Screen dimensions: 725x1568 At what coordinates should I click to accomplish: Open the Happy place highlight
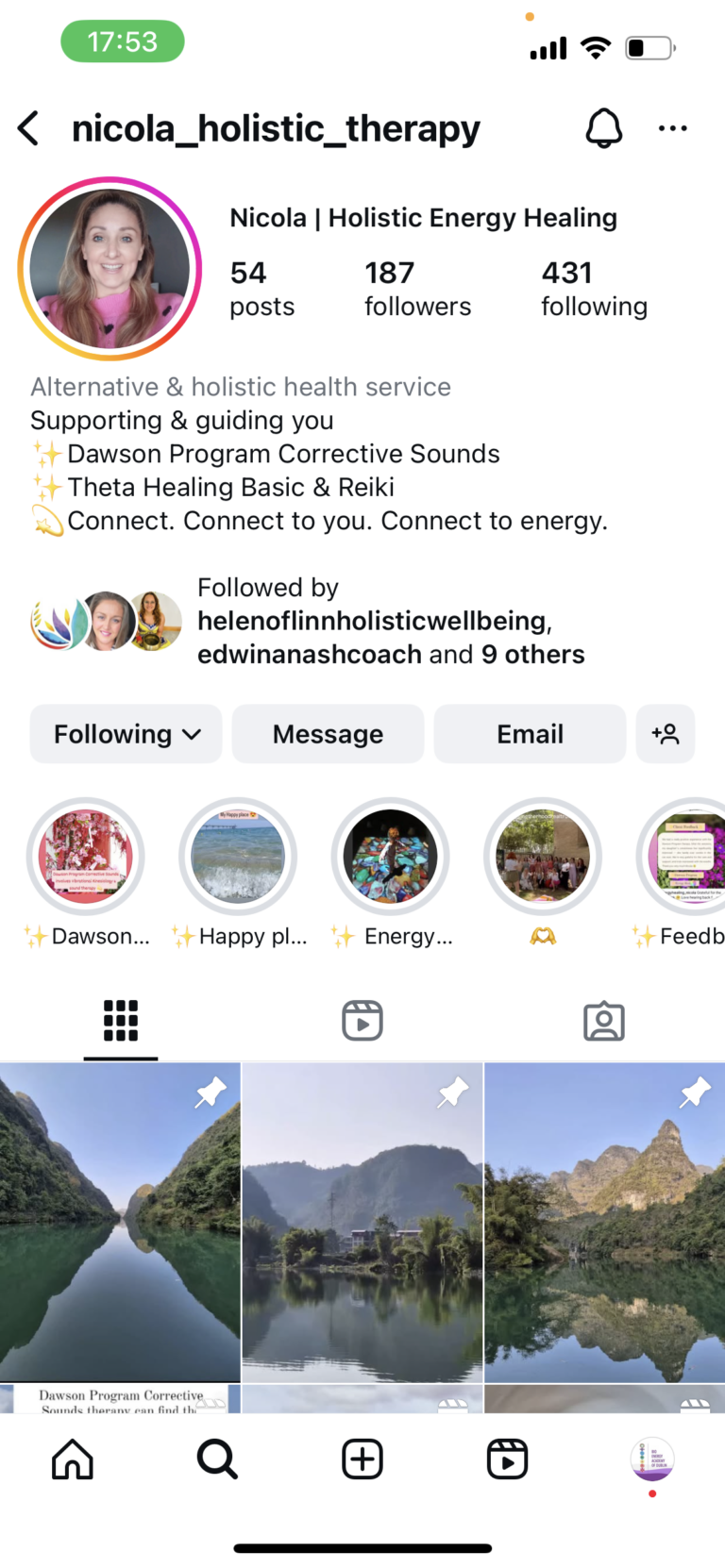point(238,857)
